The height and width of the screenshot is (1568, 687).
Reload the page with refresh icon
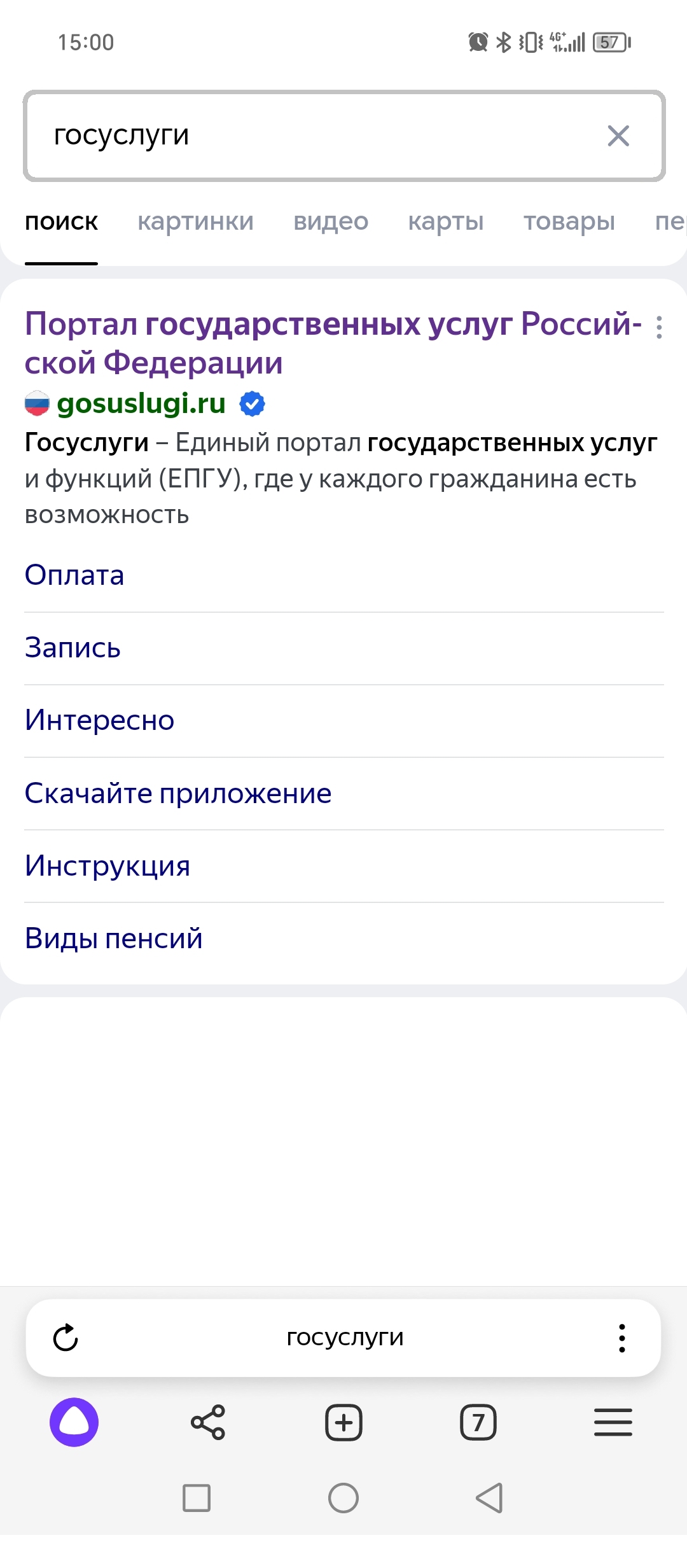[x=66, y=1338]
